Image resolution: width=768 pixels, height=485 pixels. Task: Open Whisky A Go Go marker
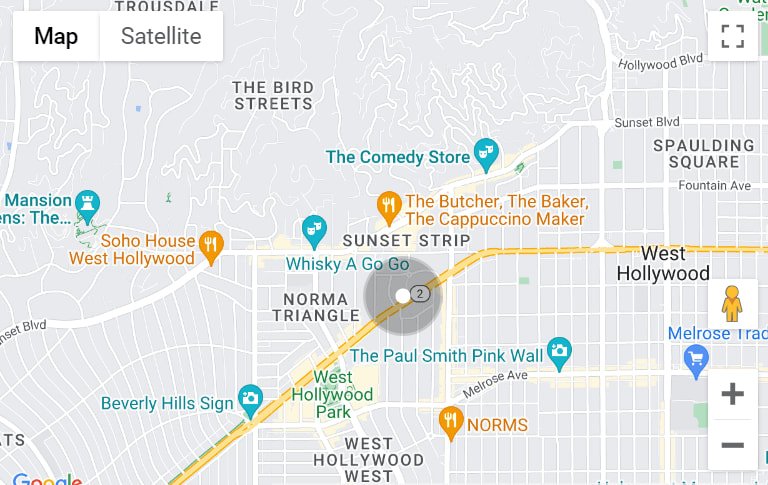tap(314, 229)
